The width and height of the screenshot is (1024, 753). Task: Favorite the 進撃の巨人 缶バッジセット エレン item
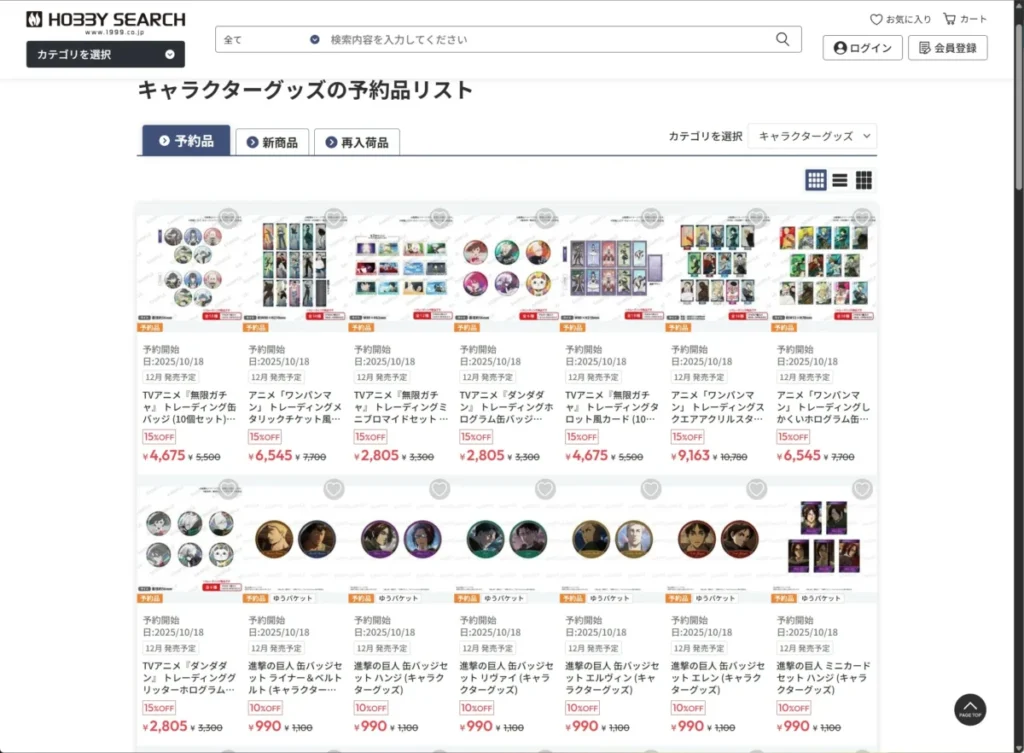pyautogui.click(x=757, y=489)
